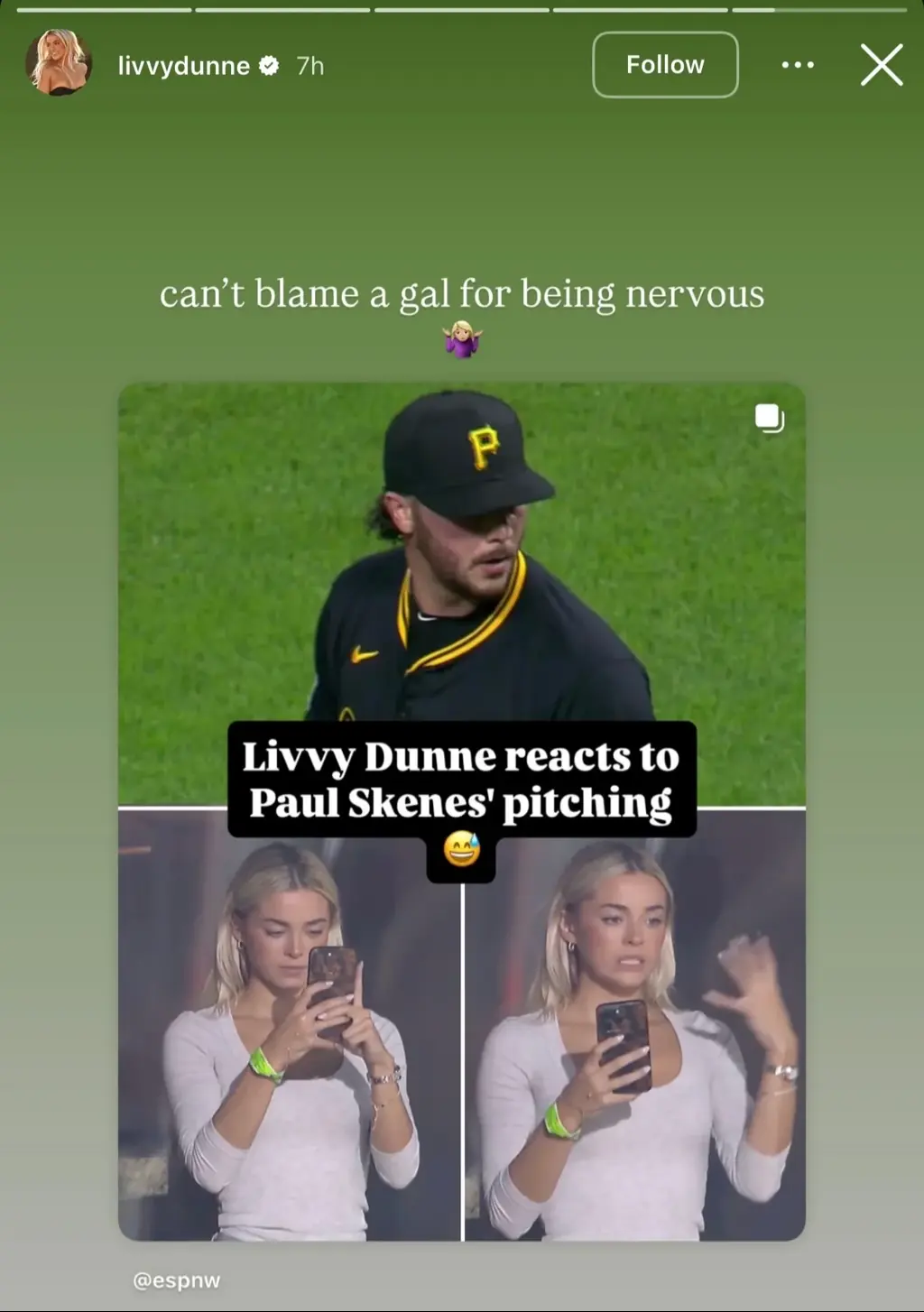The width and height of the screenshot is (924, 1312).
Task: Click the shrugging emoji sticker
Action: 462,339
